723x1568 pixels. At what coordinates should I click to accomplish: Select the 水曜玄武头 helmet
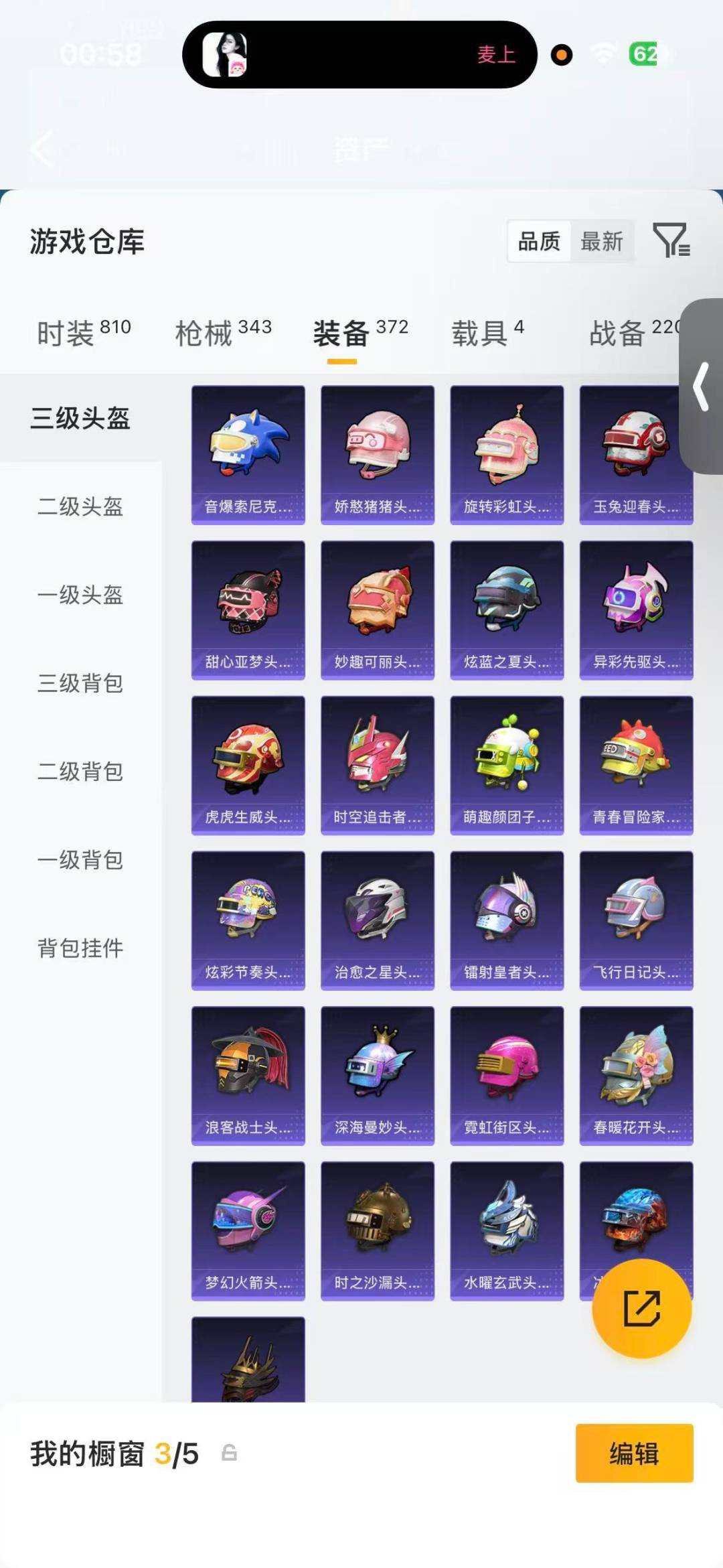pyautogui.click(x=507, y=1231)
